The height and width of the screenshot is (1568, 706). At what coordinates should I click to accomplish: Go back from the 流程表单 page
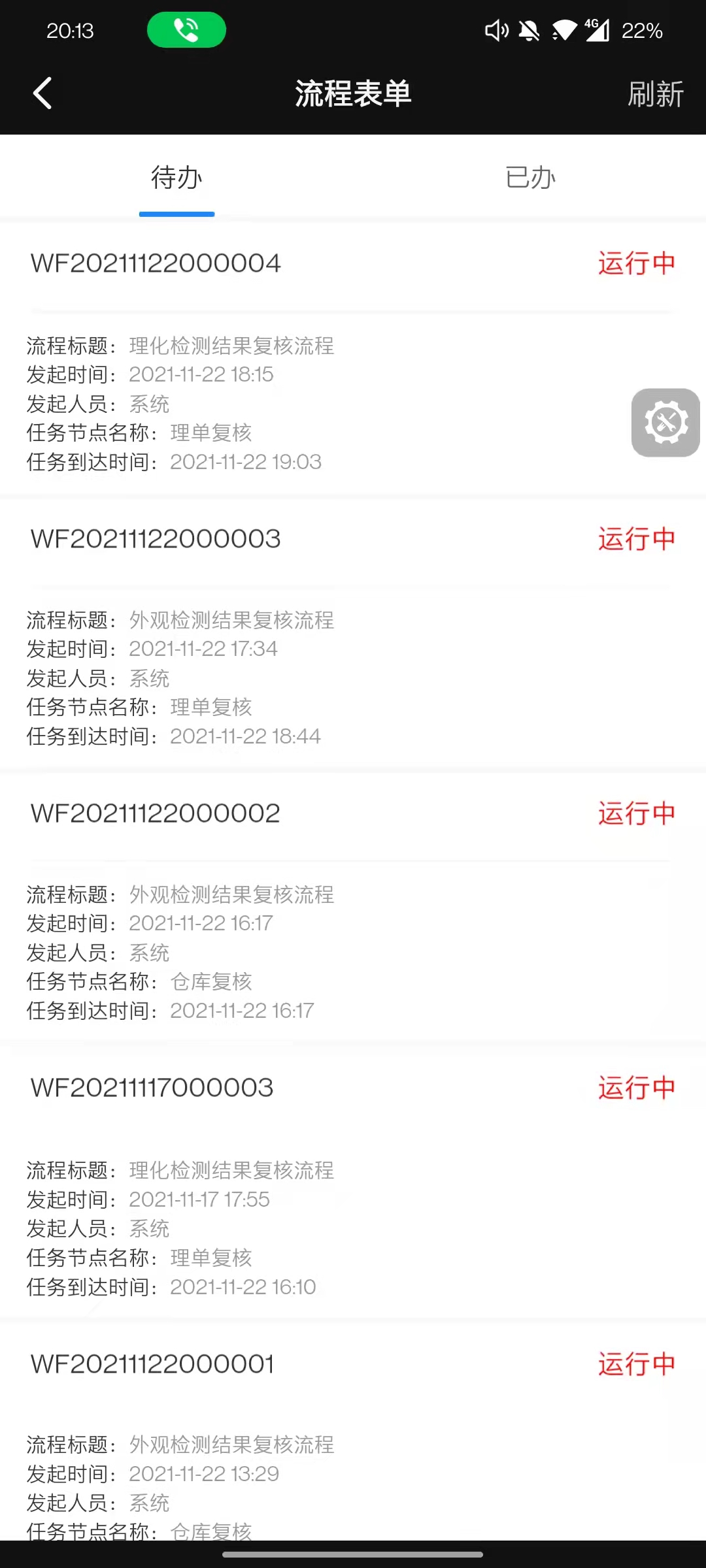[42, 93]
